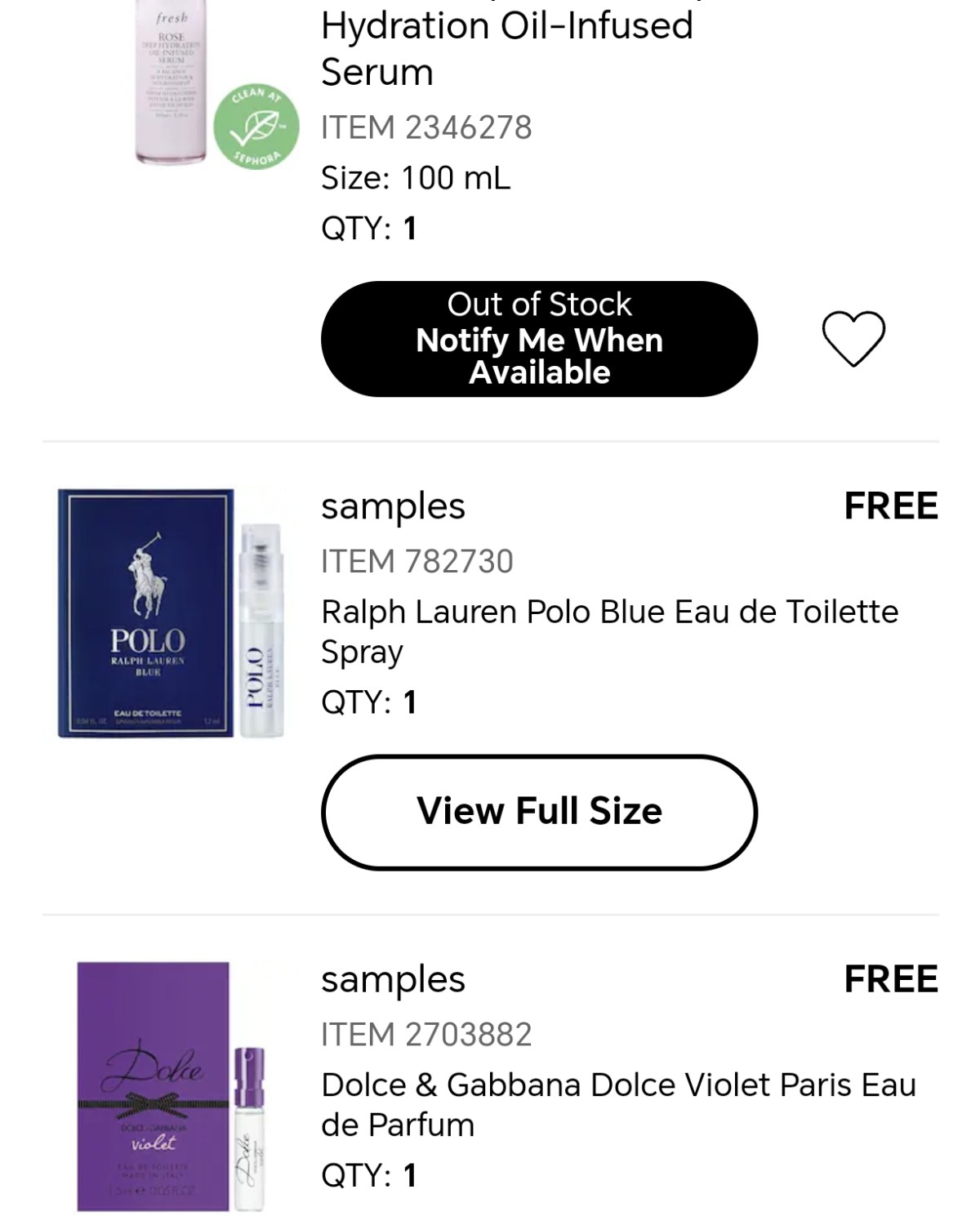Tap Notify Me When Available button
980x1225 pixels.
tap(539, 339)
